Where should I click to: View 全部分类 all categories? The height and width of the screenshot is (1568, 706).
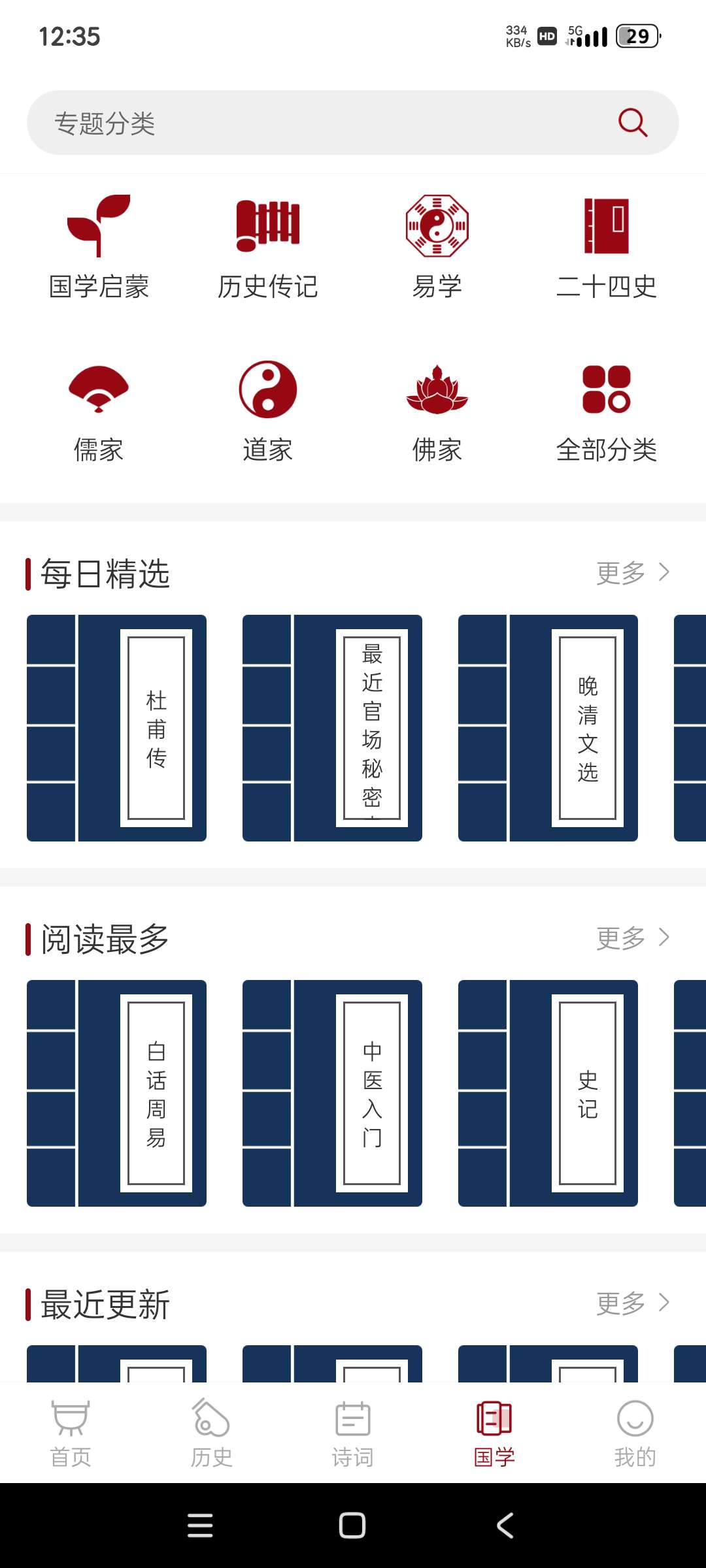(607, 412)
